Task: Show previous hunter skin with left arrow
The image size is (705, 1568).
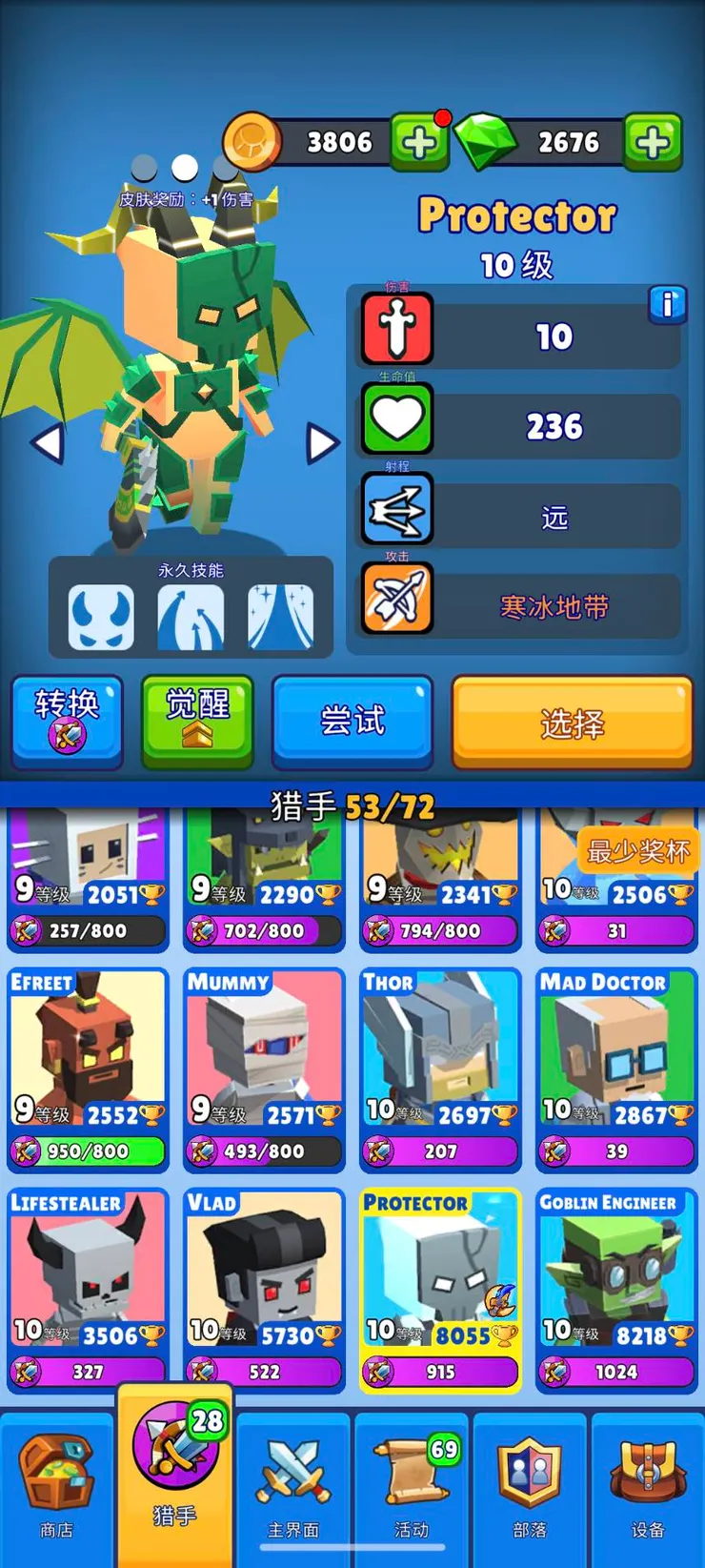Action: click(x=47, y=443)
